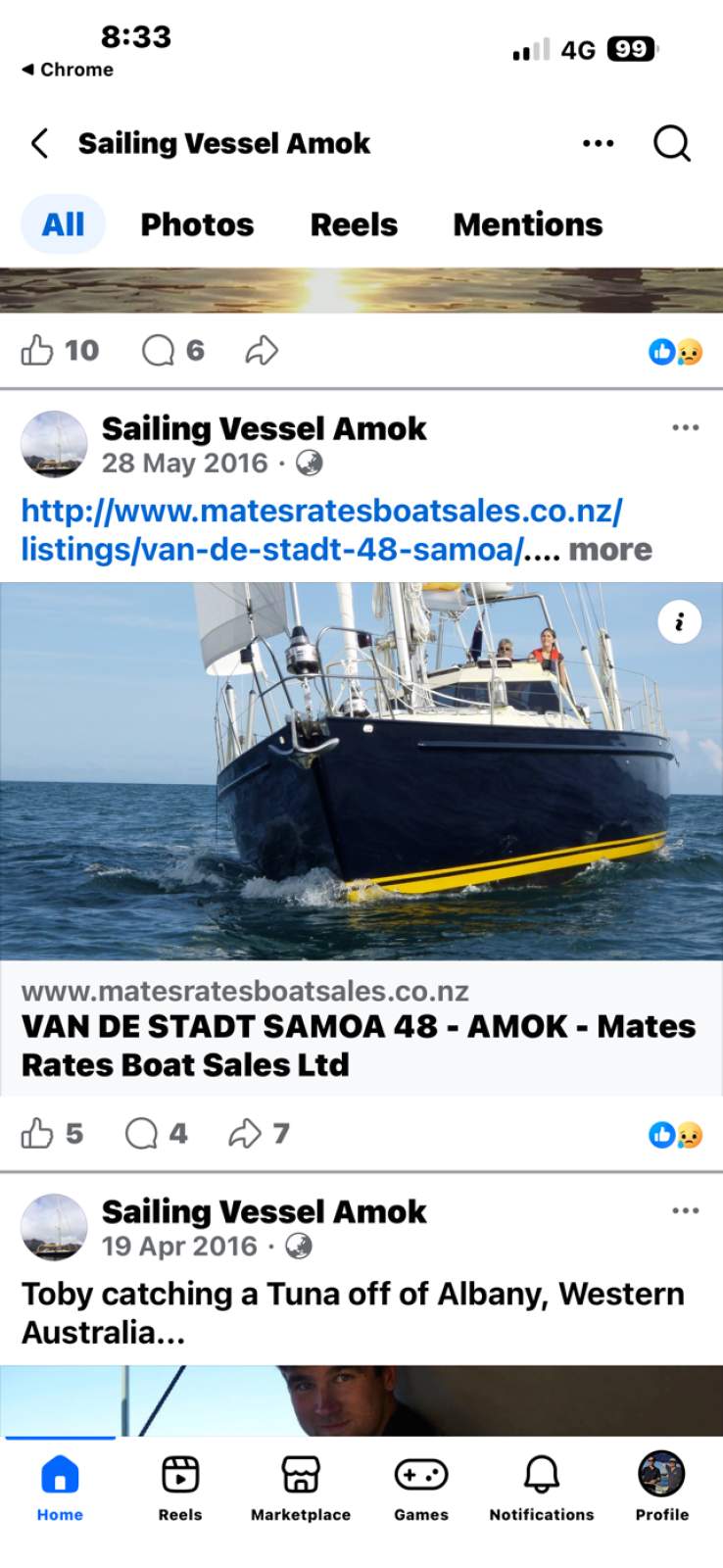The image size is (723, 1568).
Task: Expand post text with more
Action: [x=609, y=550]
